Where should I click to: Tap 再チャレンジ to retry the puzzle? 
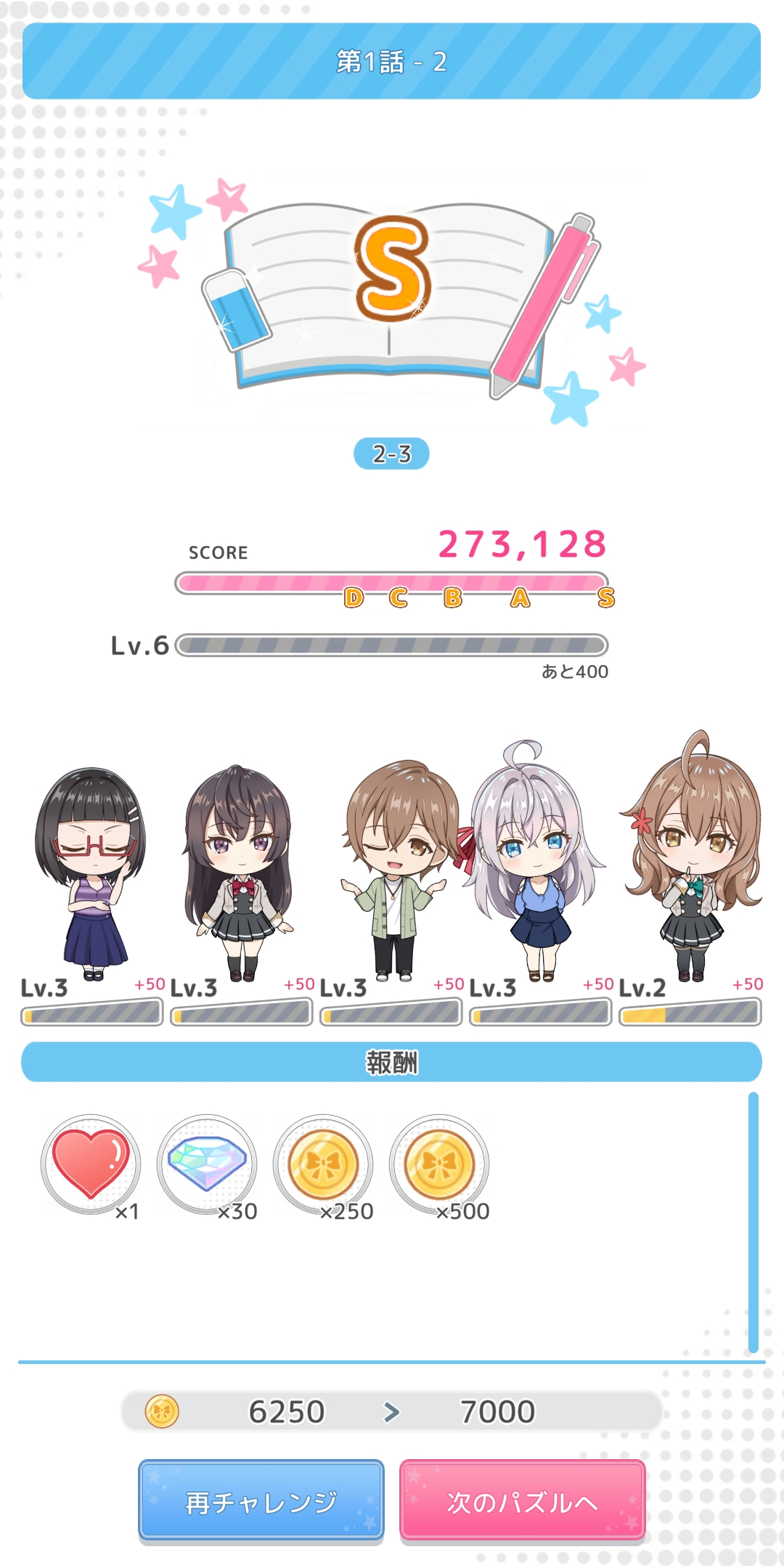[x=261, y=1500]
